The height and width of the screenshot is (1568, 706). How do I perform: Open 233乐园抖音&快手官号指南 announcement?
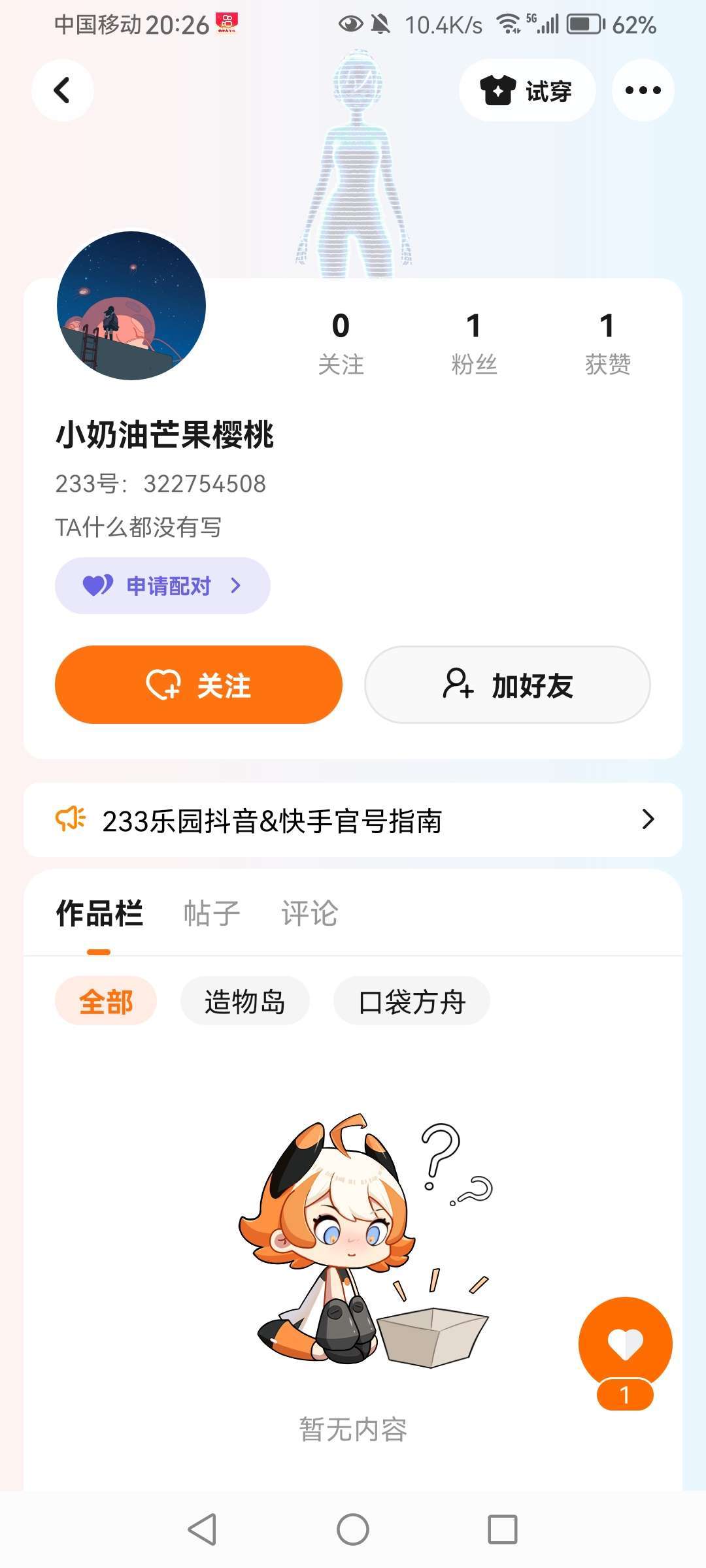click(353, 821)
